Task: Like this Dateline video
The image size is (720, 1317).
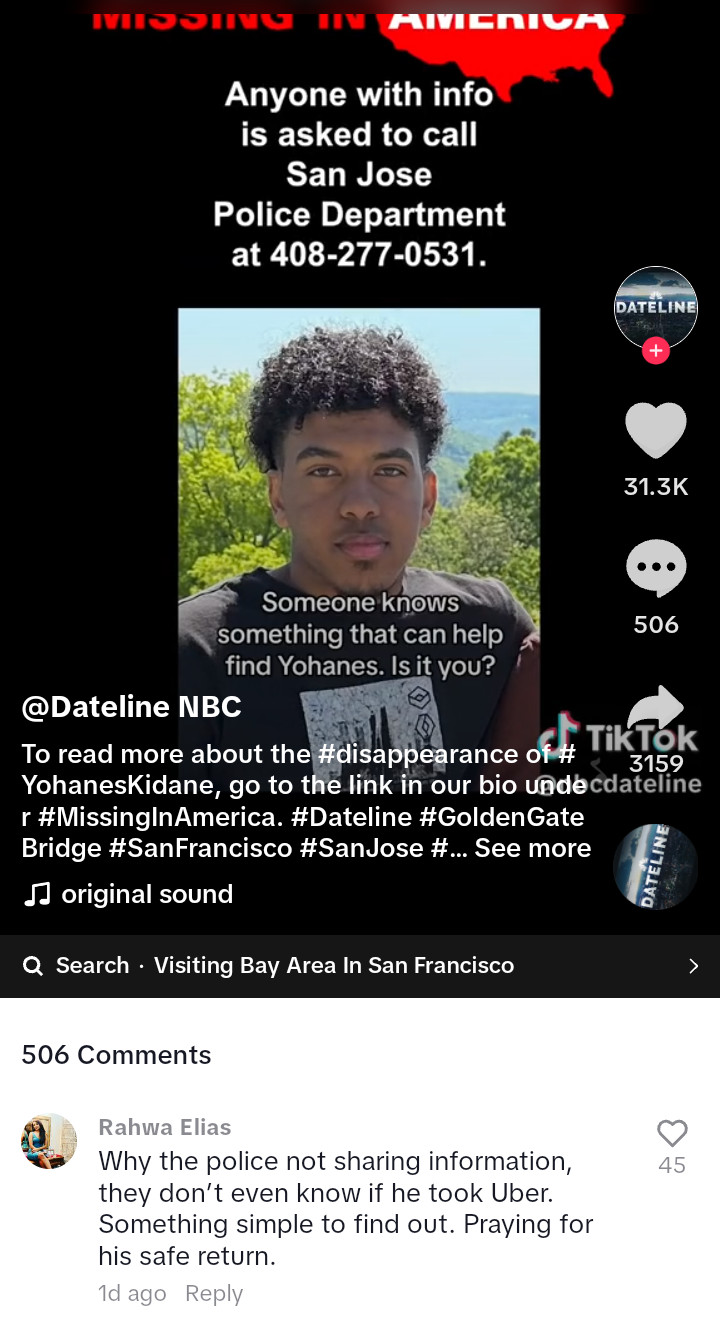Action: tap(655, 431)
